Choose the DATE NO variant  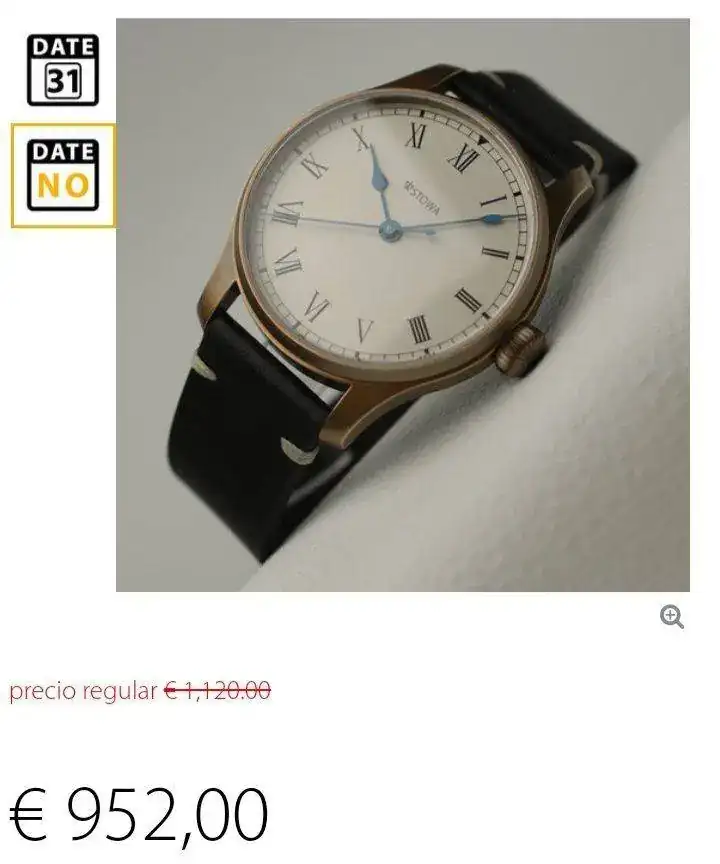[63, 176]
